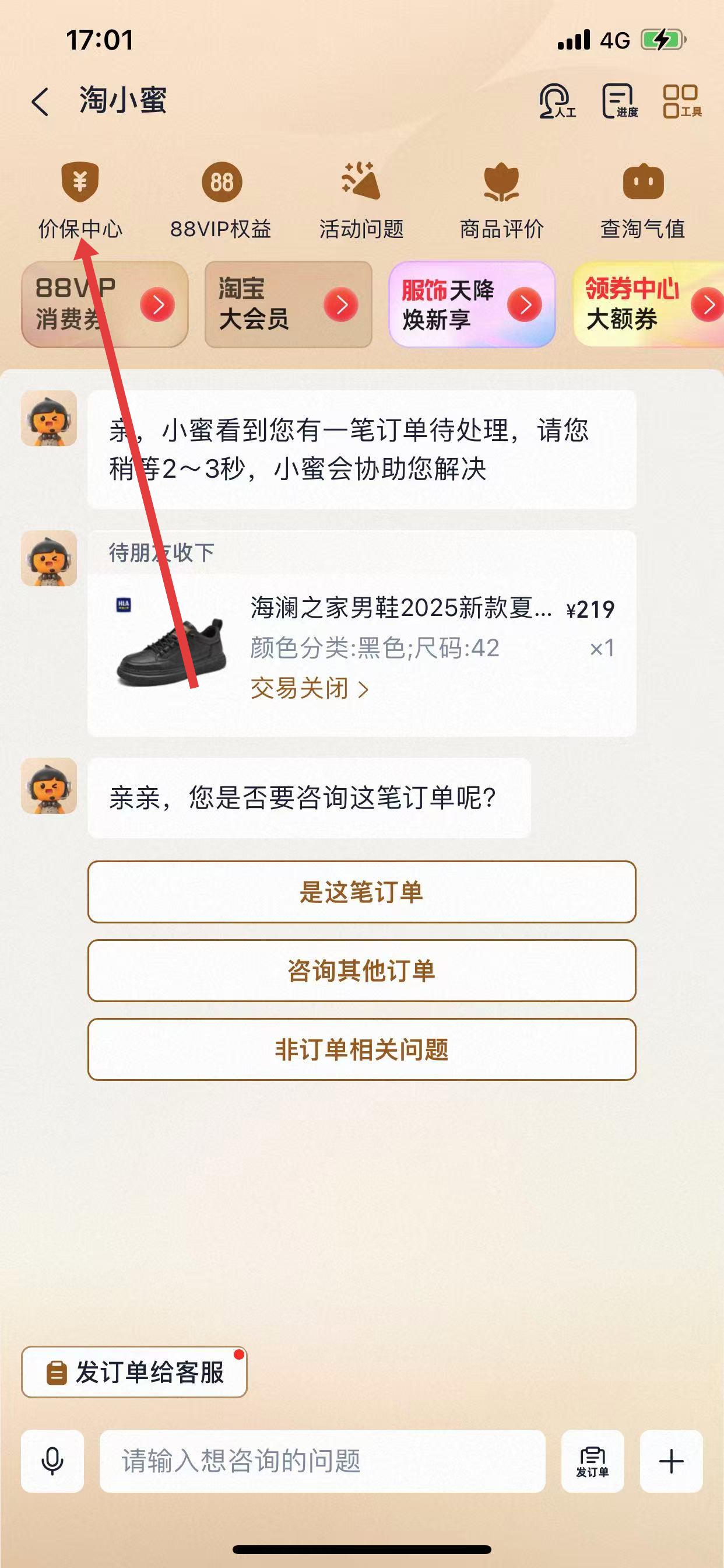The width and height of the screenshot is (724, 1568).
Task: Confirm with 是这笔订单
Action: click(x=361, y=892)
